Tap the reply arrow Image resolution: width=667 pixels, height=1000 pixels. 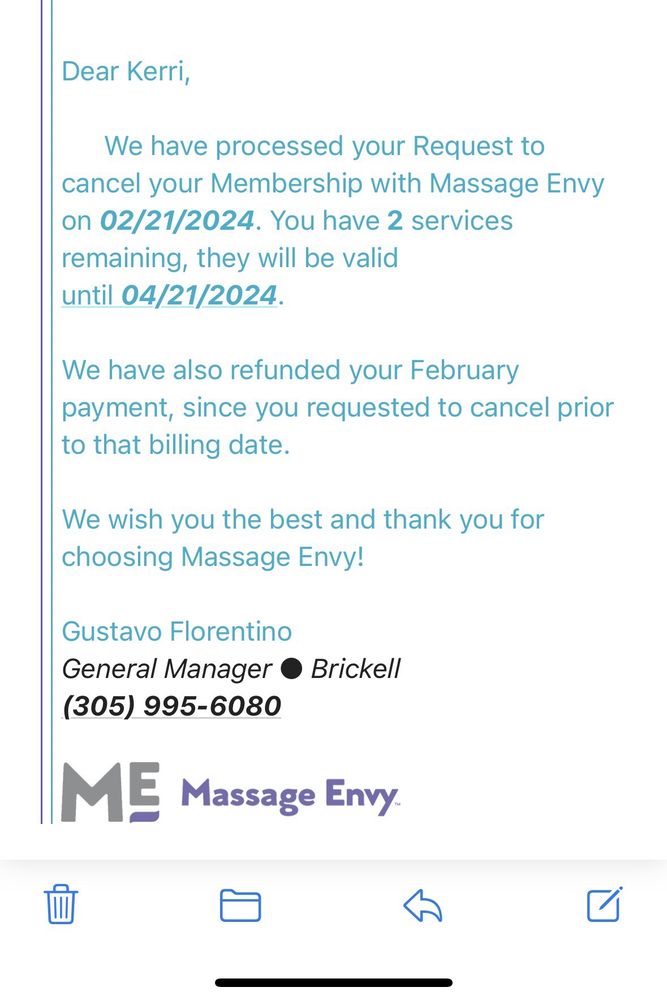(x=423, y=906)
